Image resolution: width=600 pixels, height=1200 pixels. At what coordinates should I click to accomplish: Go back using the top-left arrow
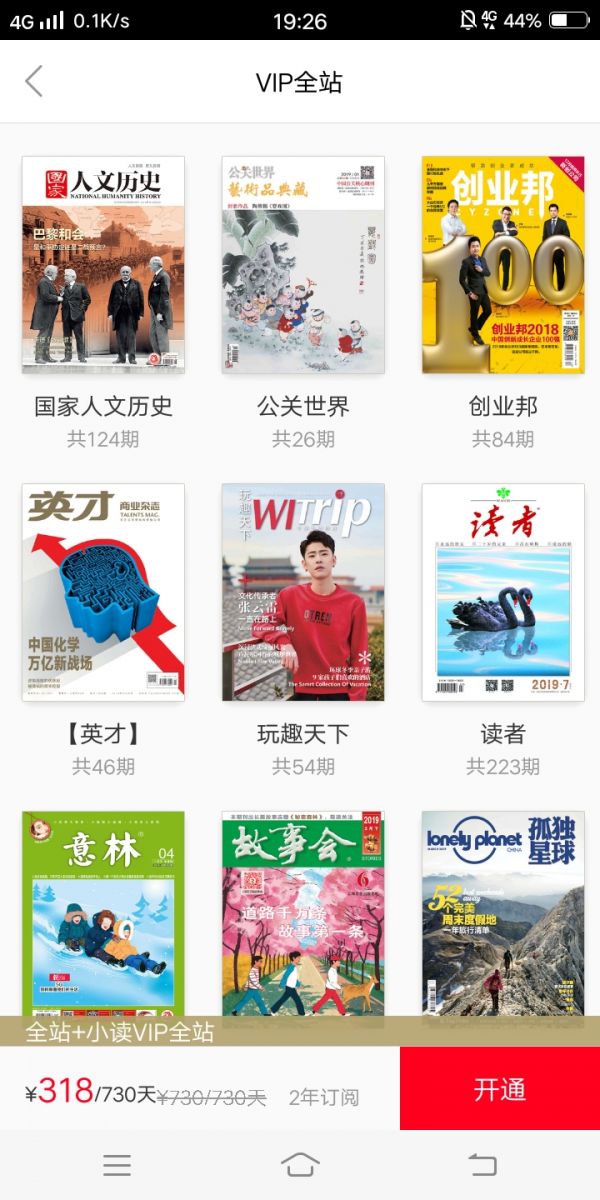34,81
